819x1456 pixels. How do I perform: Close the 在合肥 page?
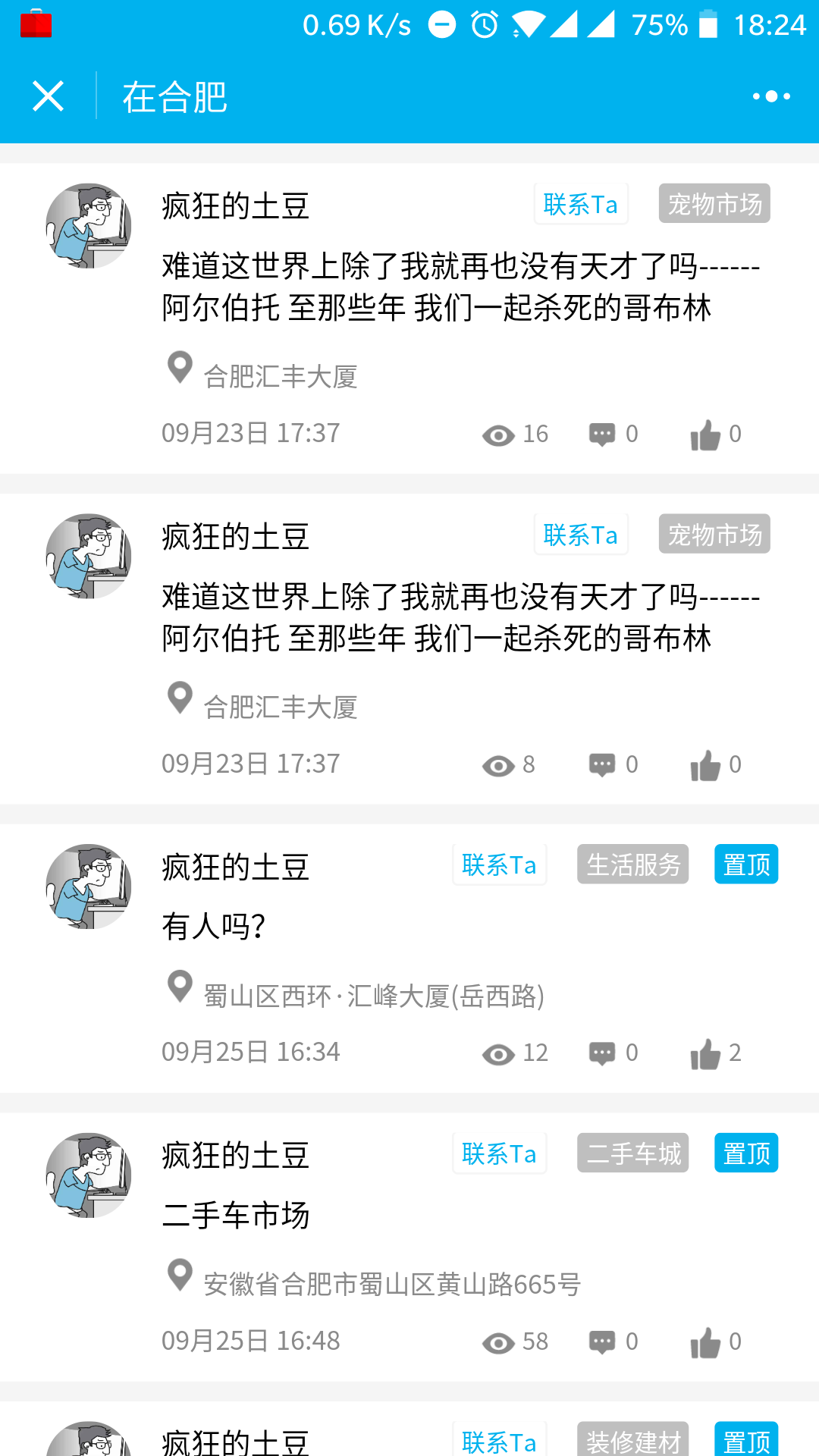[x=48, y=96]
